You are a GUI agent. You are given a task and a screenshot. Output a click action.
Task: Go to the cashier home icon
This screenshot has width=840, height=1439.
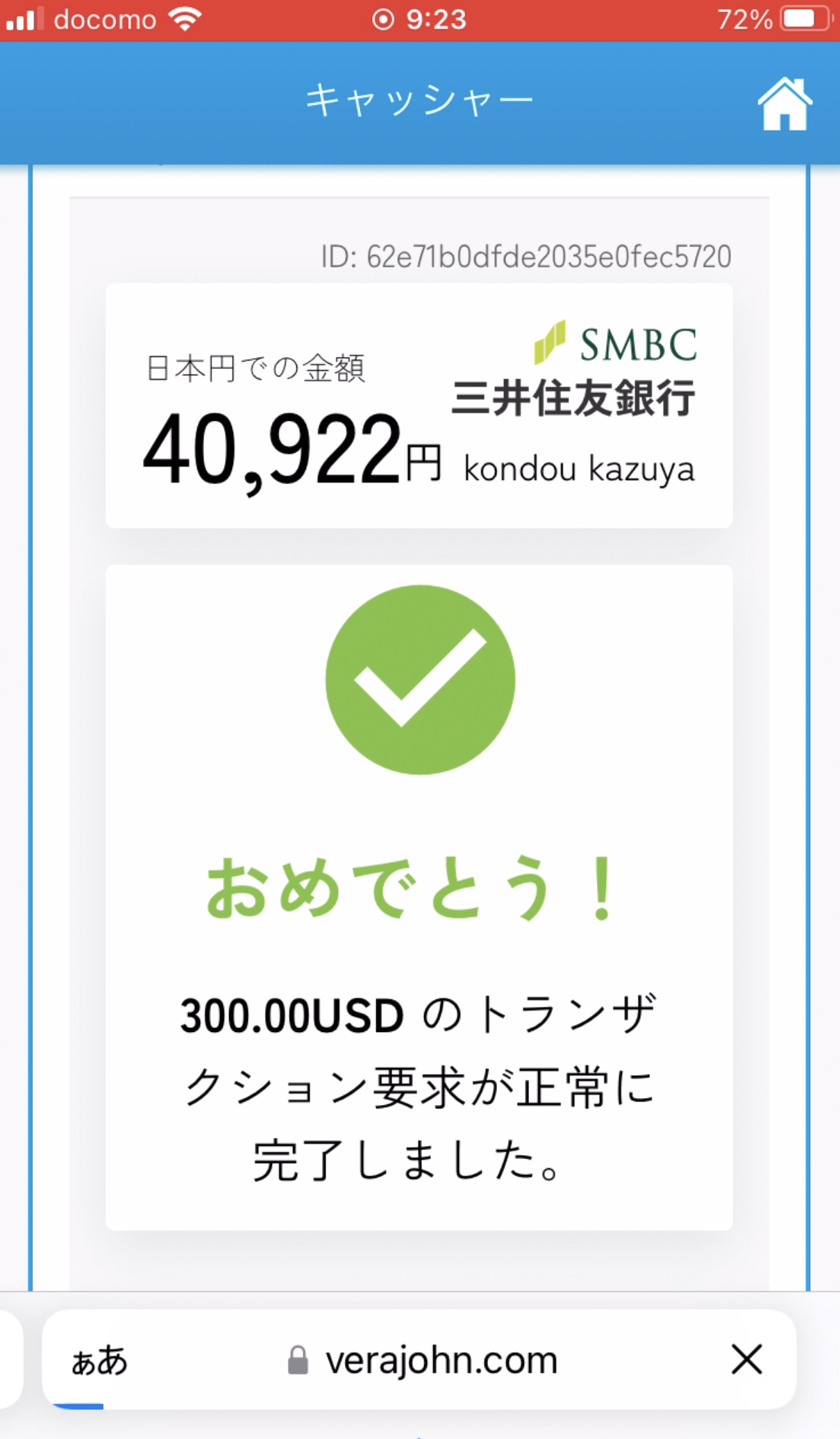[x=784, y=104]
